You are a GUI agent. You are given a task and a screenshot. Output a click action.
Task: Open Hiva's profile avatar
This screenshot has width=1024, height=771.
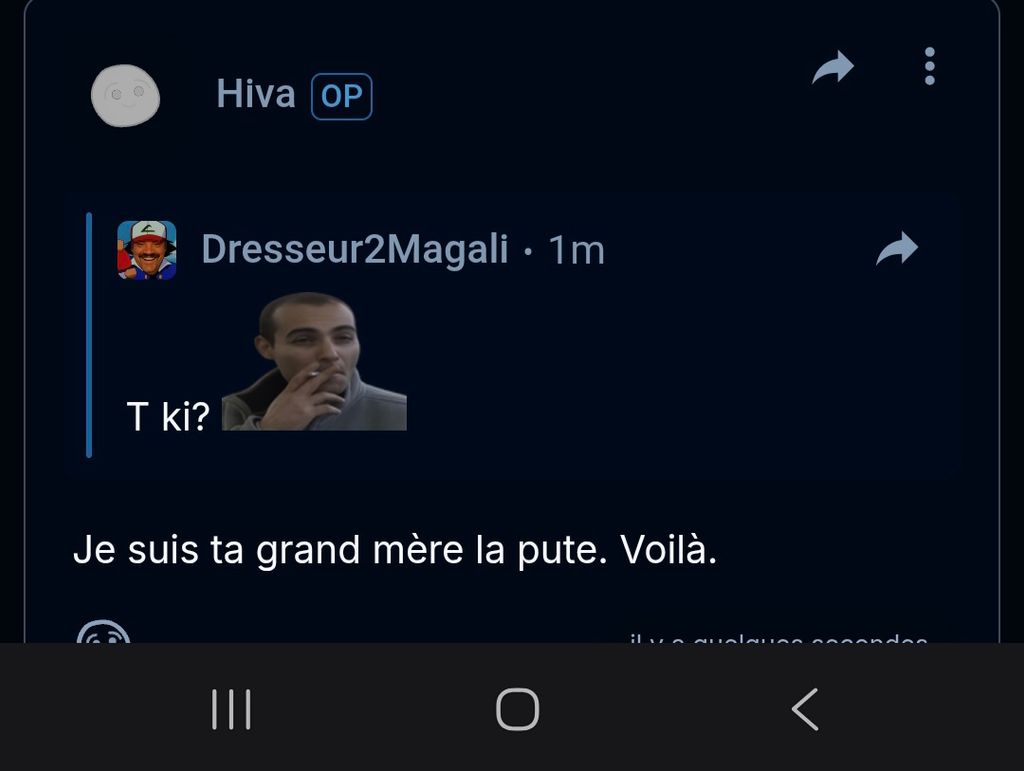click(x=125, y=96)
